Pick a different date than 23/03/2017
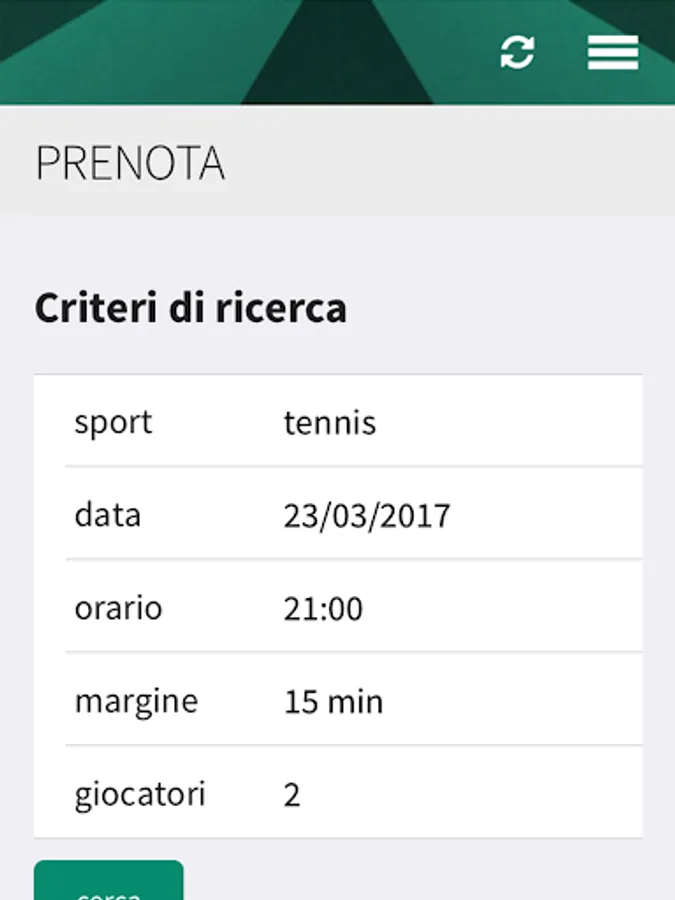Image resolution: width=675 pixels, height=900 pixels. [367, 515]
